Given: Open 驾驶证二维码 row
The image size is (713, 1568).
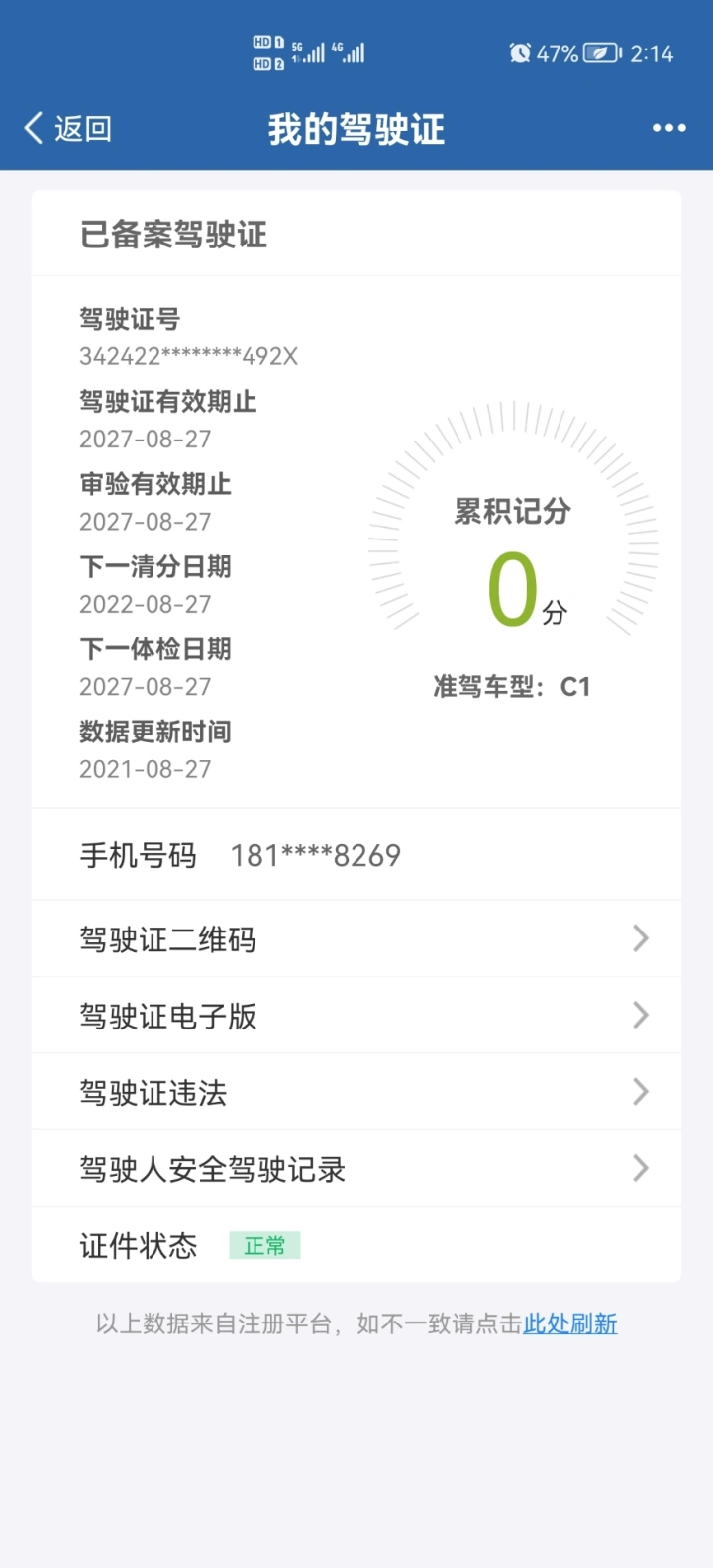Looking at the screenshot, I should pyautogui.click(x=356, y=938).
